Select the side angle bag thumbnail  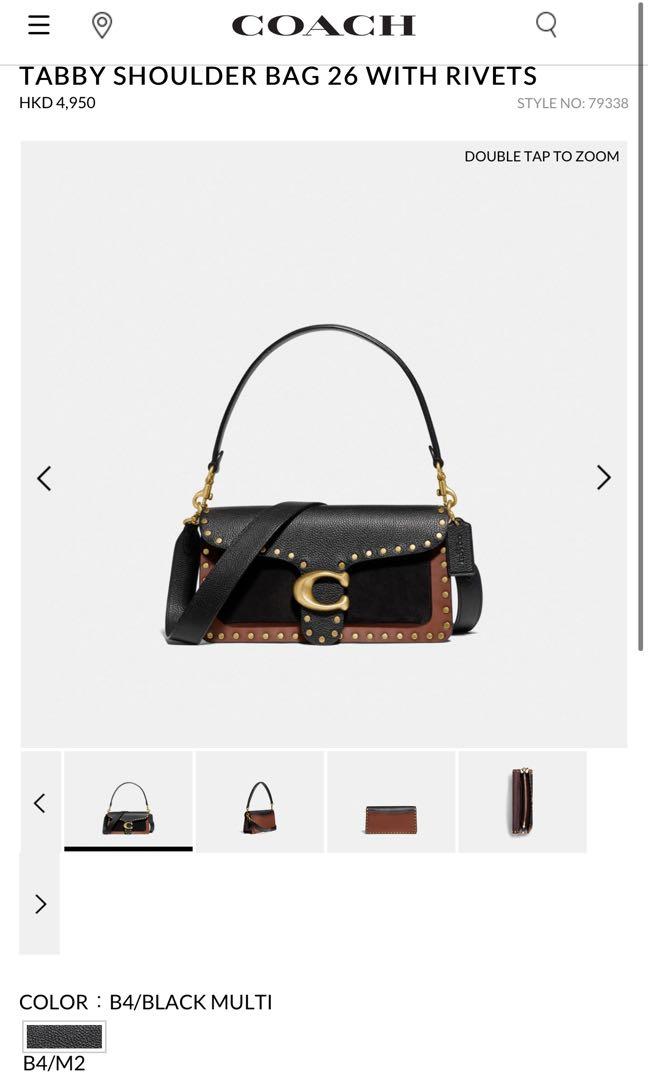click(260, 802)
